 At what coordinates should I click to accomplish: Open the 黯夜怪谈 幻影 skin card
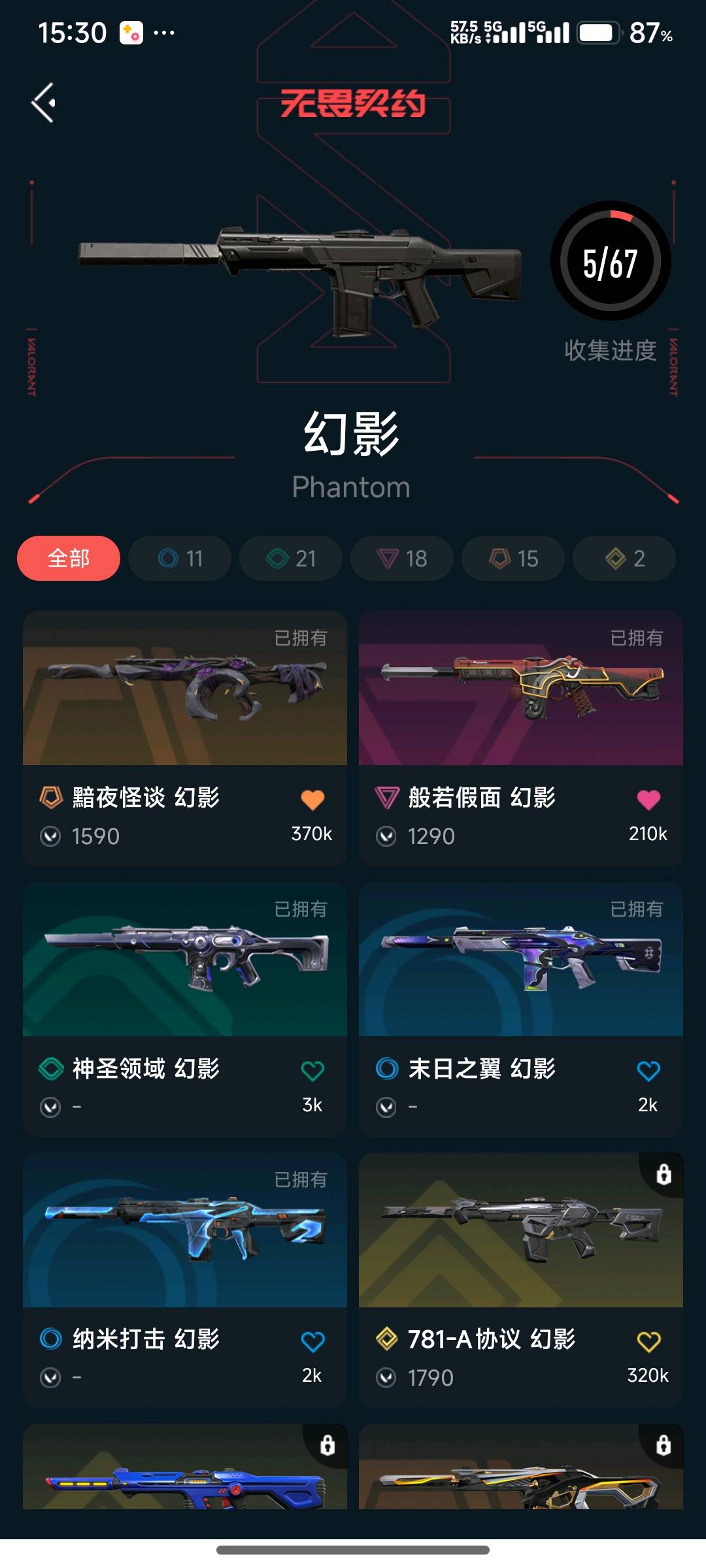184,689
